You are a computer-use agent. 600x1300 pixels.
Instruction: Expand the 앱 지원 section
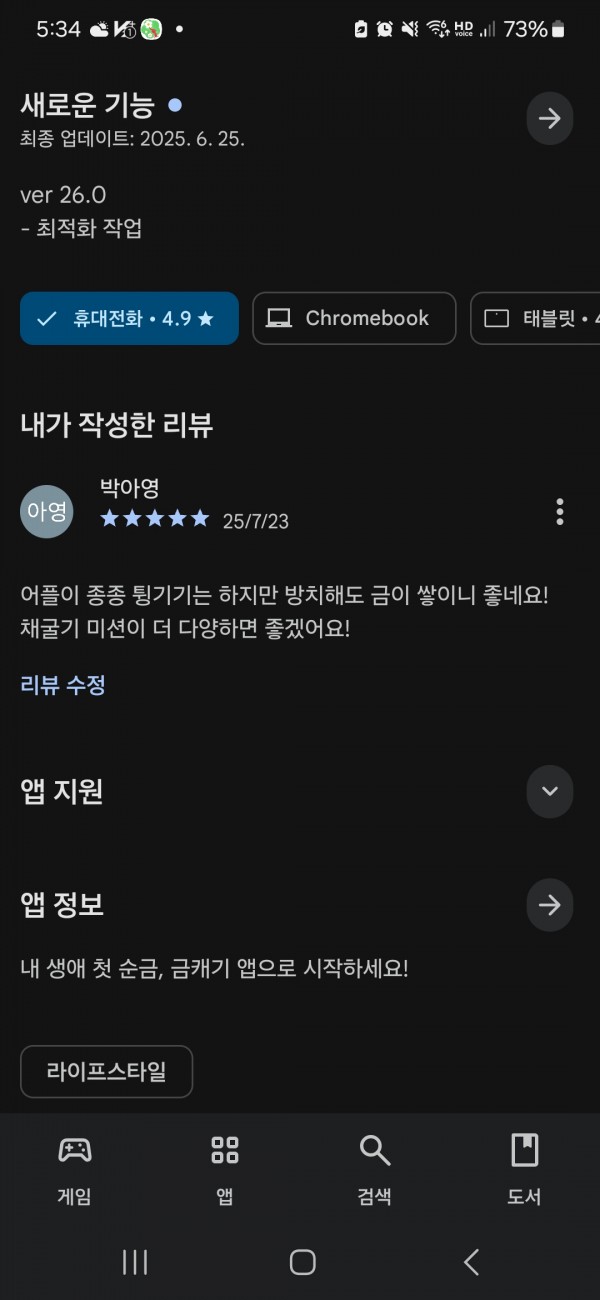549,792
